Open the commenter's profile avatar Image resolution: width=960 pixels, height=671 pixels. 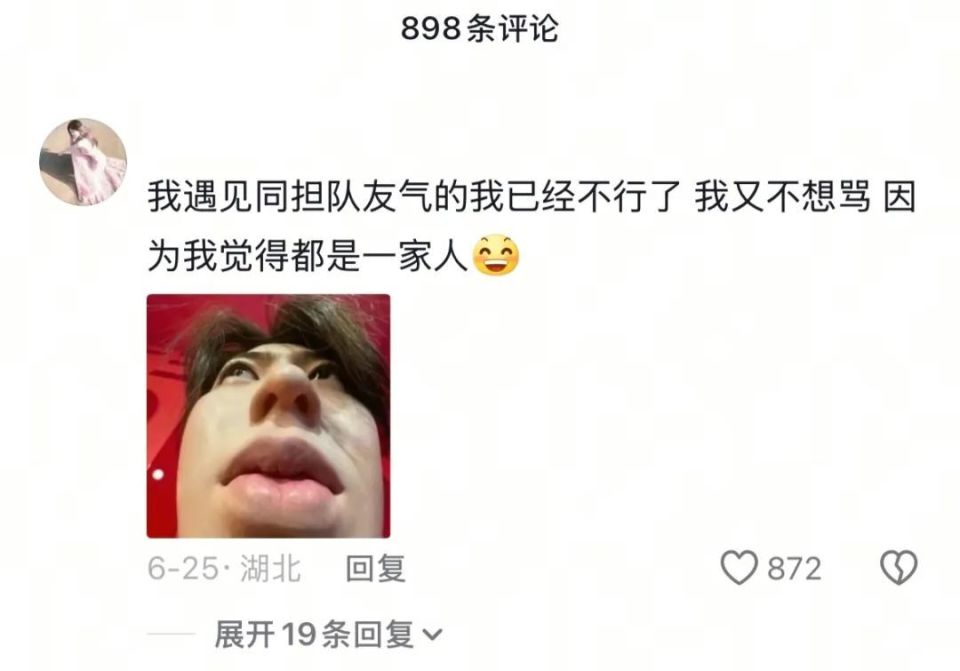click(82, 162)
